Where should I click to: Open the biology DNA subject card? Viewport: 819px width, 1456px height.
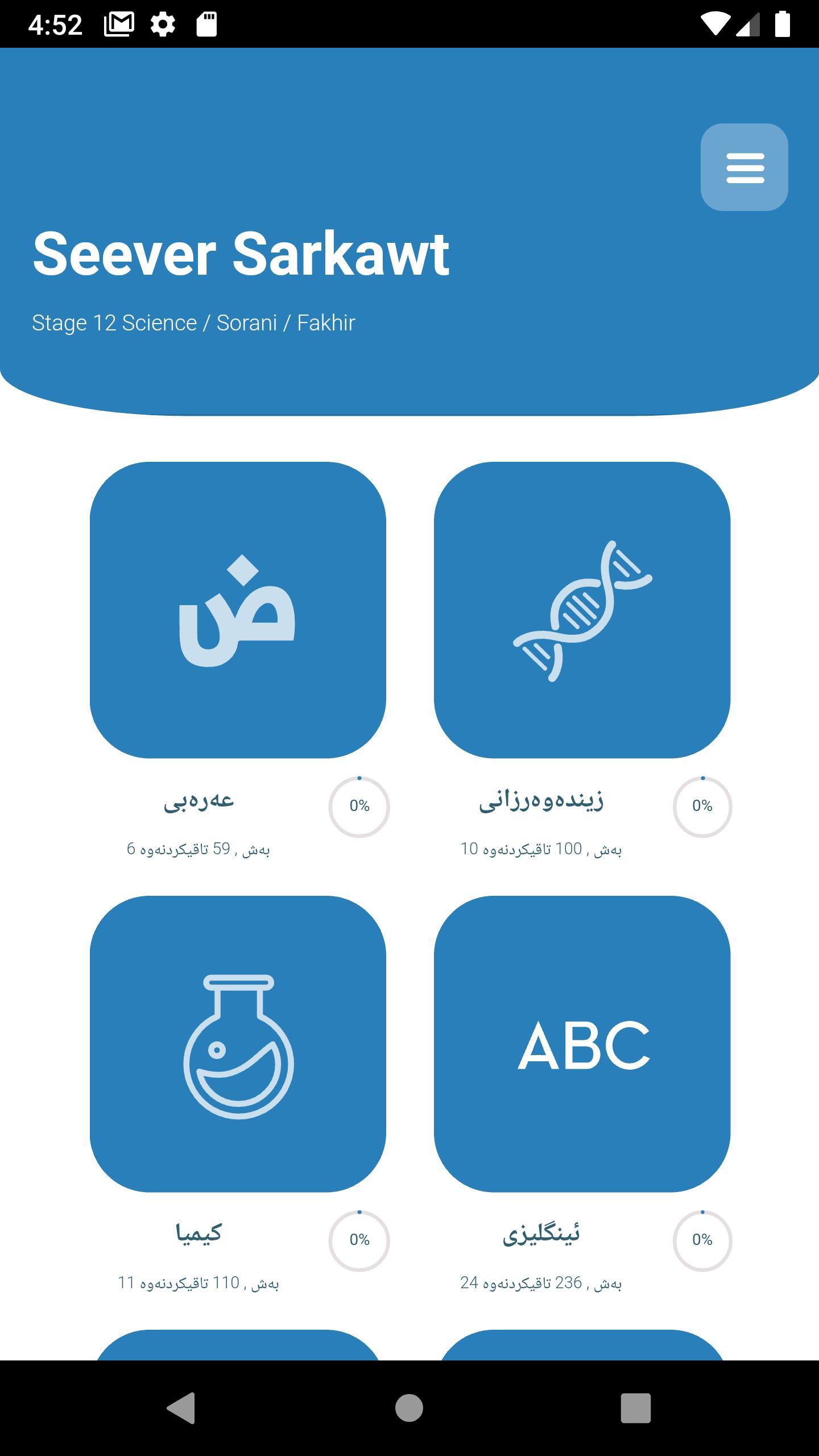tap(582, 610)
